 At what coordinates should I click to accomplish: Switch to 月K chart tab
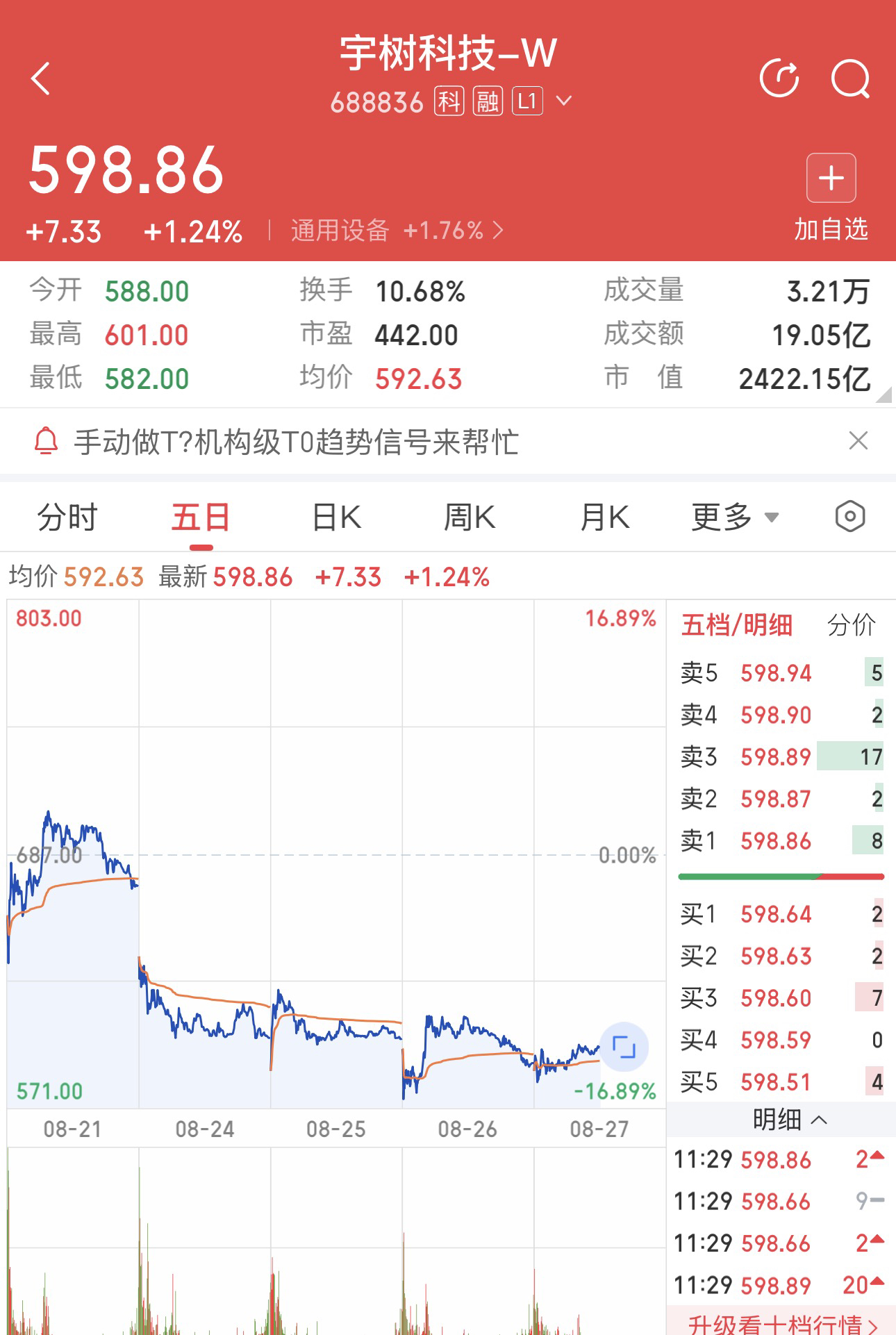click(605, 517)
